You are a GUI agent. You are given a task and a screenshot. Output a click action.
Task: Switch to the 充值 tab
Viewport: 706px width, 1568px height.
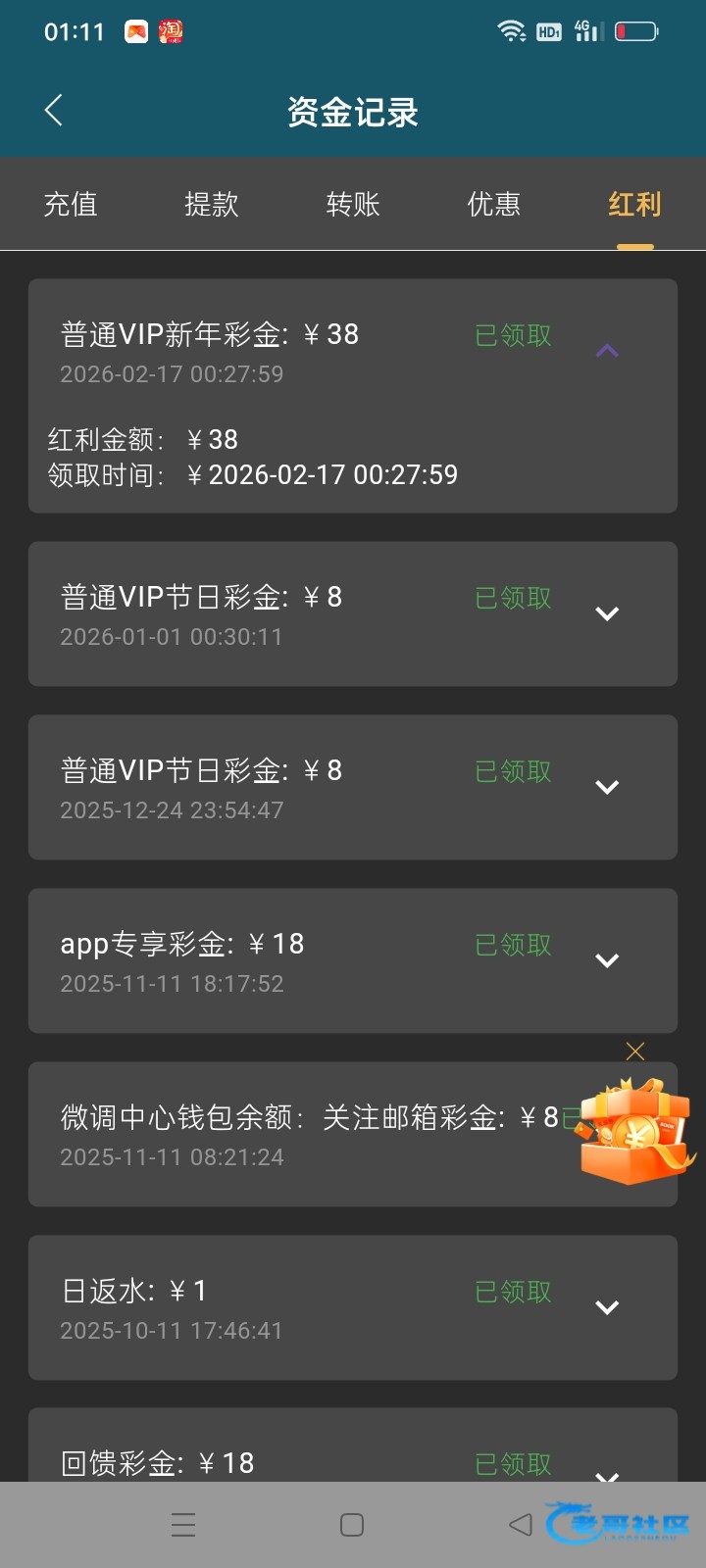pyautogui.click(x=71, y=204)
